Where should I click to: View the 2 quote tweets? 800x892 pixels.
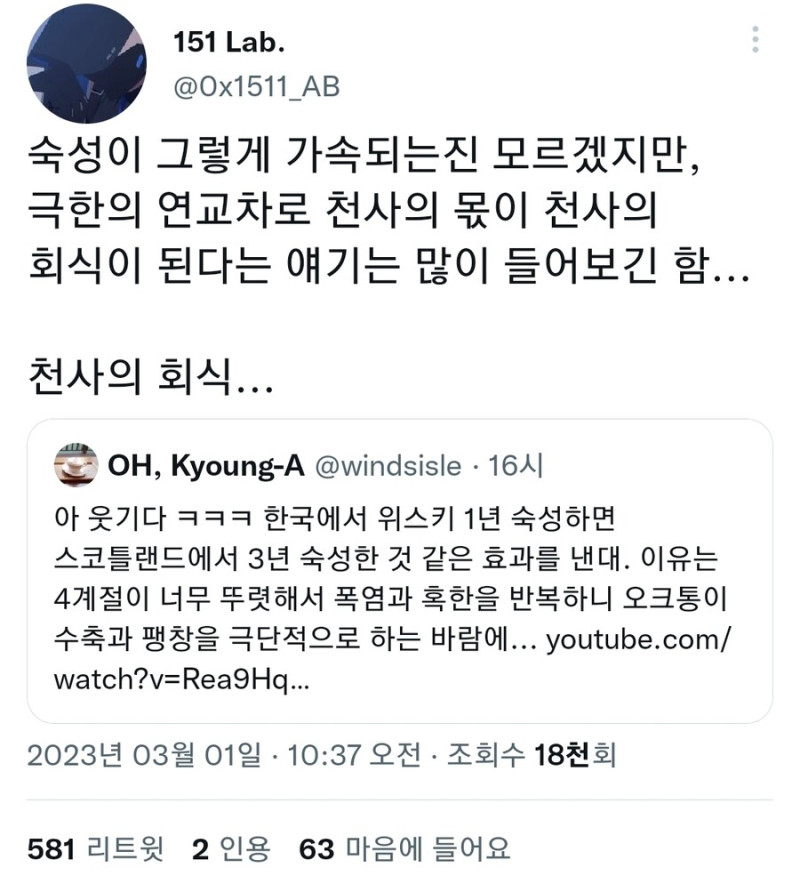click(231, 849)
